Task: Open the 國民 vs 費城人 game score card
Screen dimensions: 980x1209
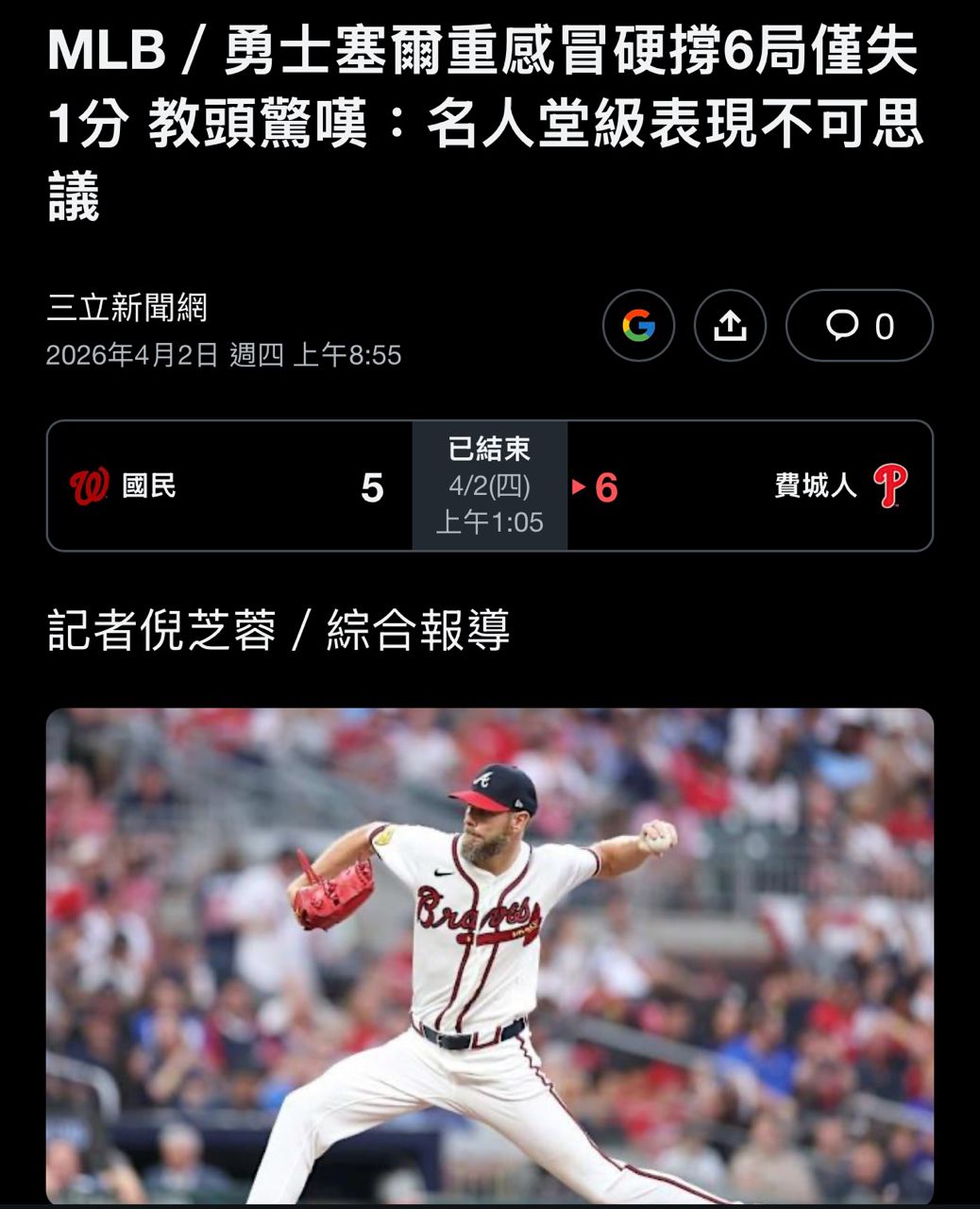Action: tap(489, 485)
